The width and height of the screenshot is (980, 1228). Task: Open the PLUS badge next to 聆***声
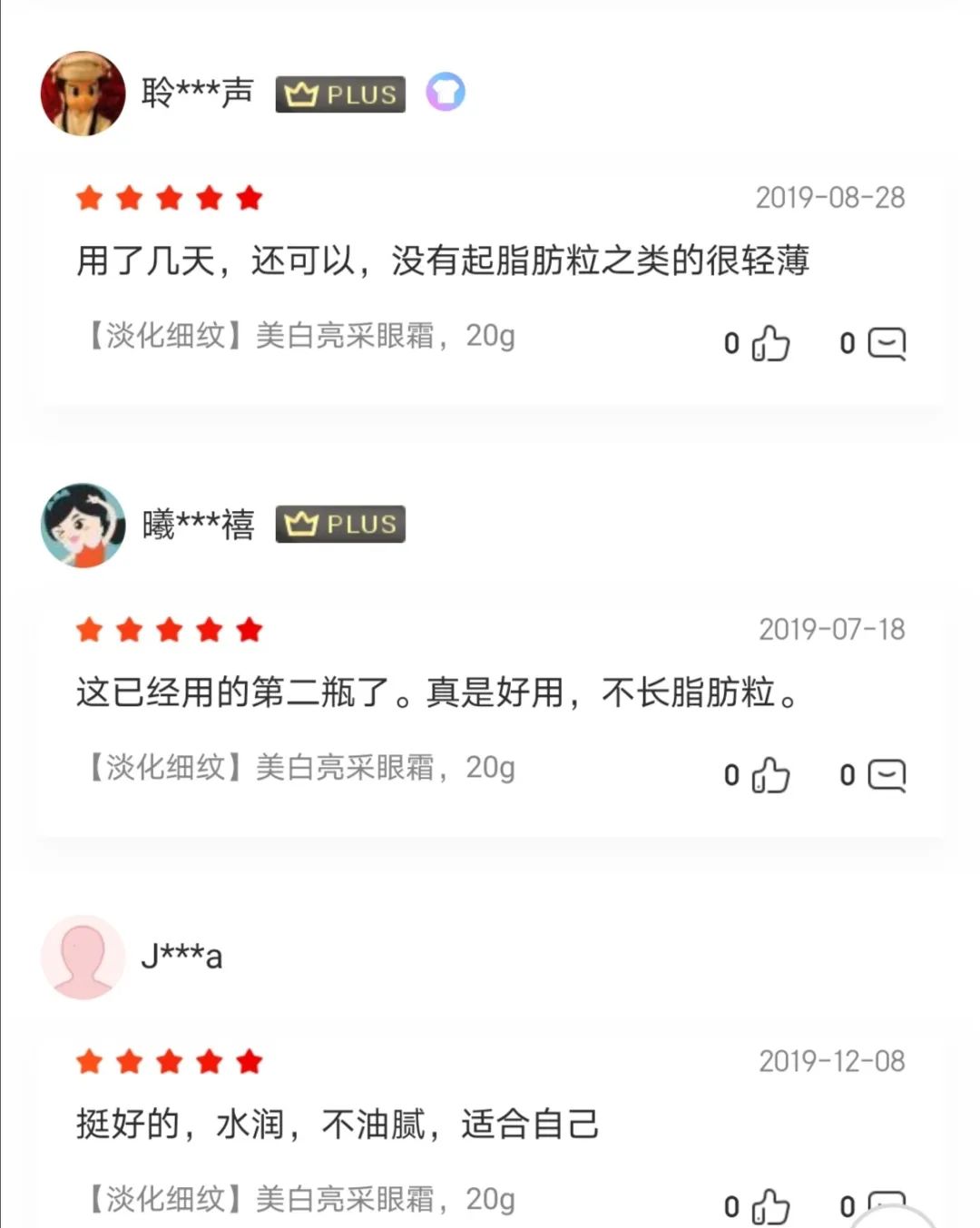click(339, 93)
